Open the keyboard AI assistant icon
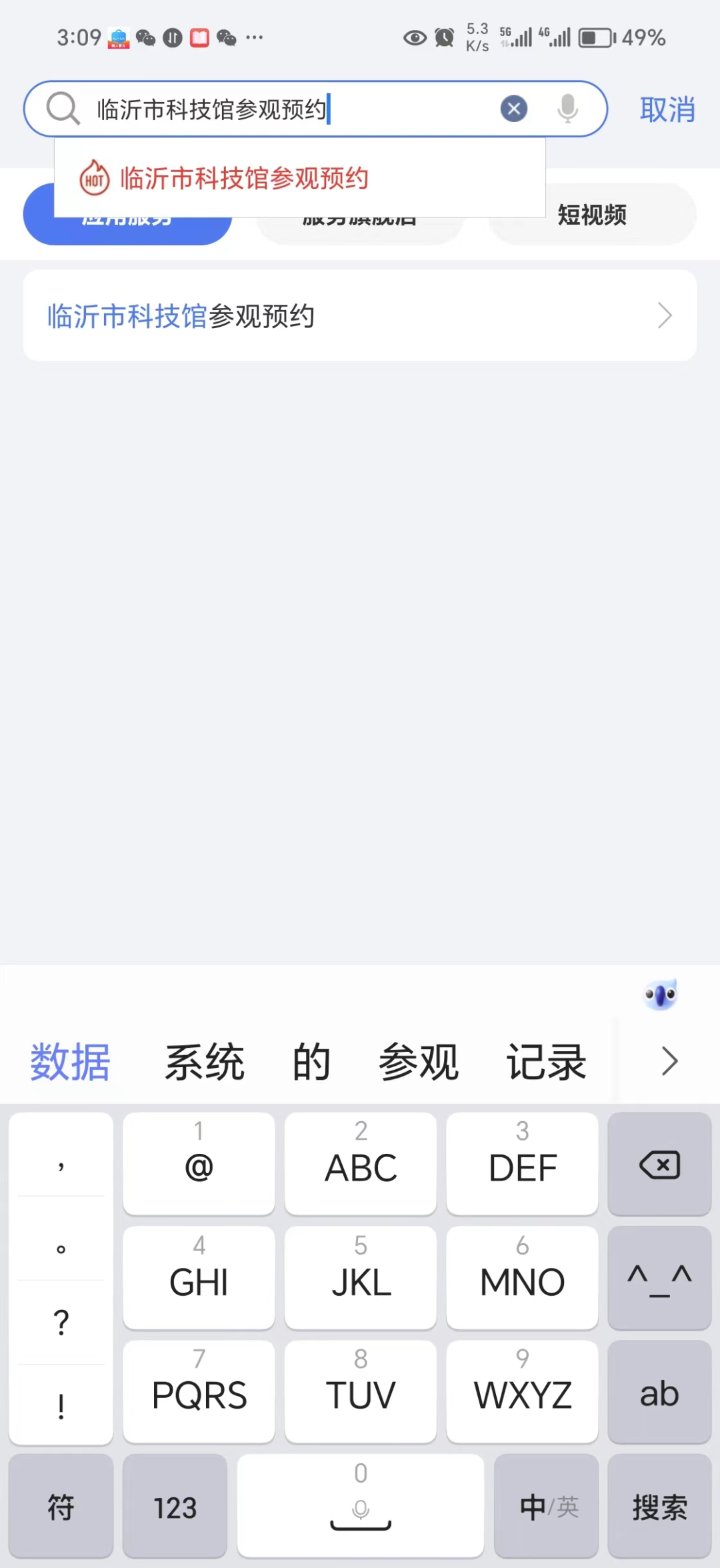Screen dimensions: 720x1568 [661, 995]
